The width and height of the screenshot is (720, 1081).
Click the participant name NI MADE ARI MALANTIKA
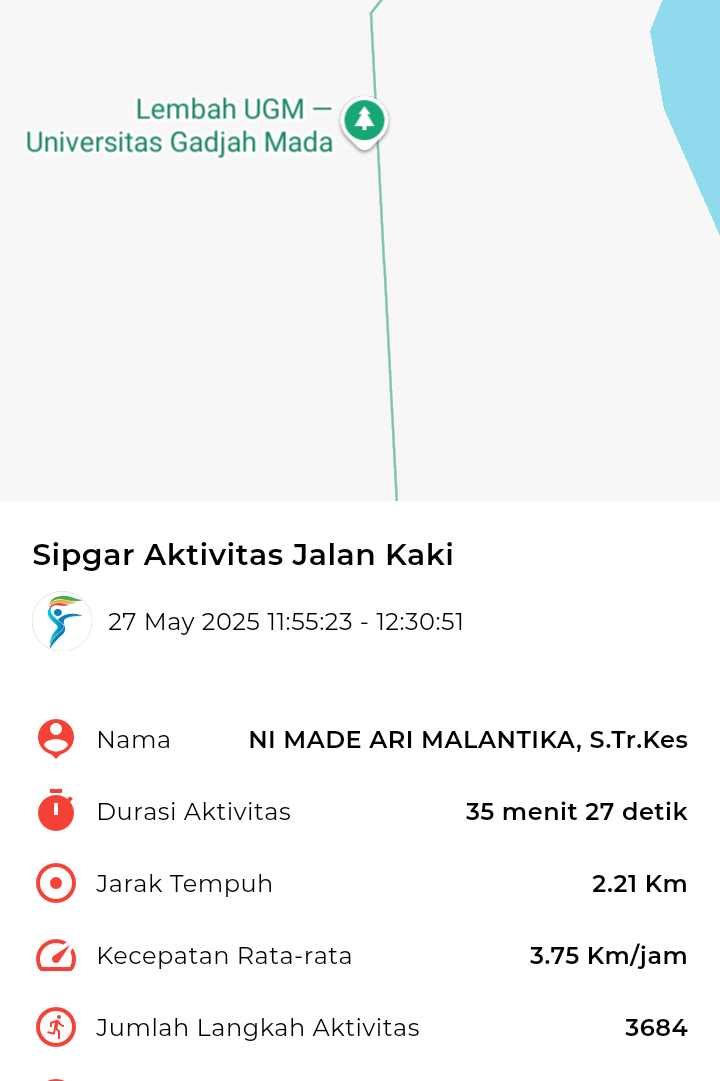click(x=468, y=739)
